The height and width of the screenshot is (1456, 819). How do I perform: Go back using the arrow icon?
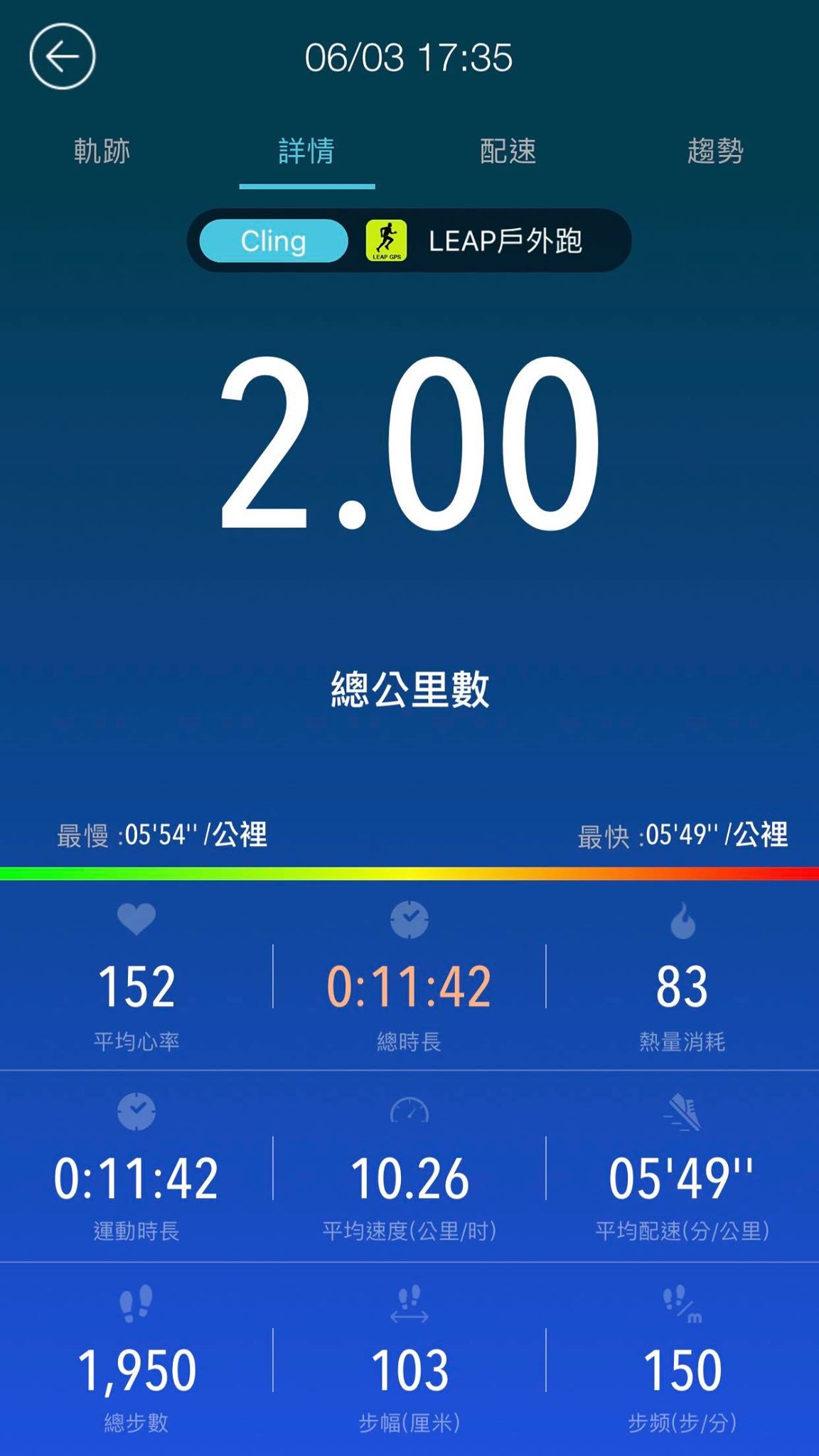click(63, 57)
